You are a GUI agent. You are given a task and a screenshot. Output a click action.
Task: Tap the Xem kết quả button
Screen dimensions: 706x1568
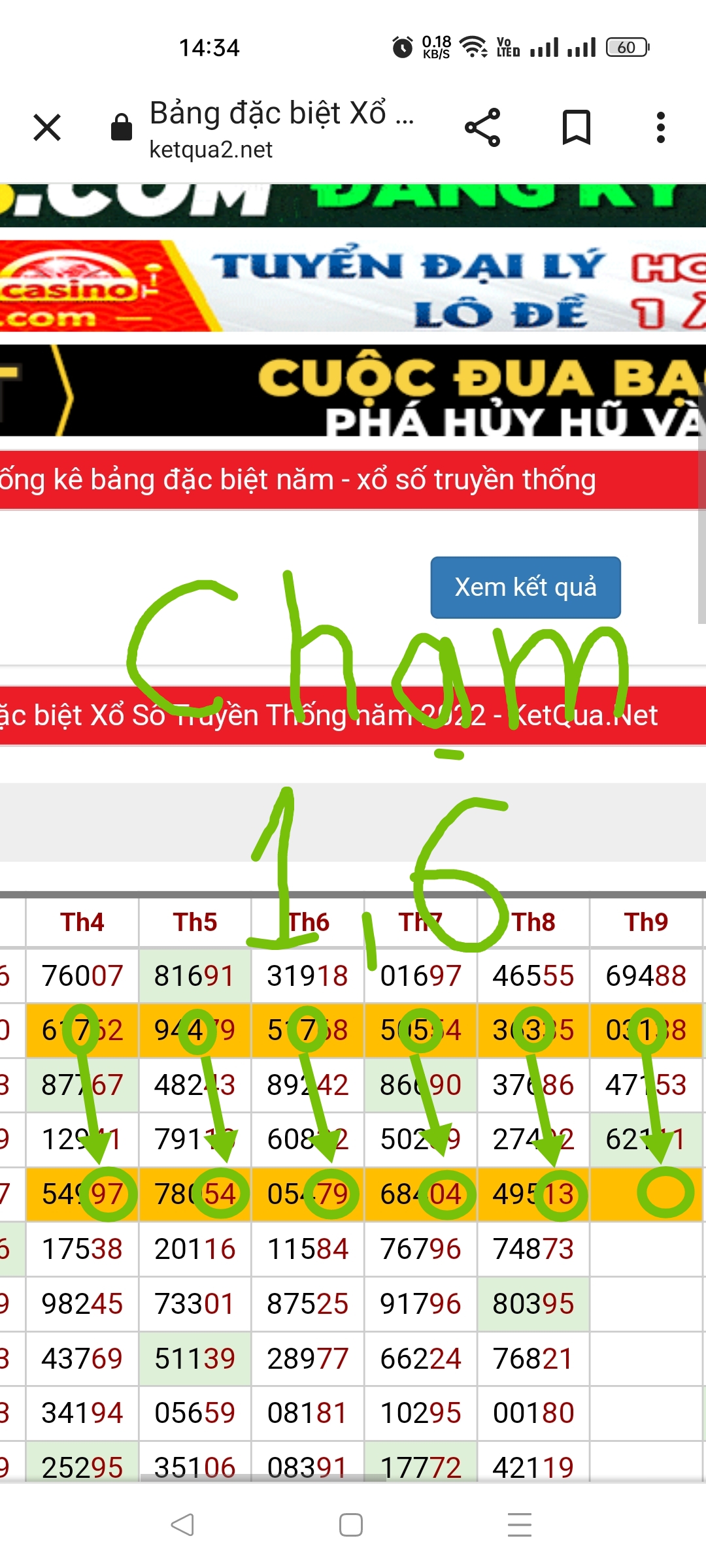point(526,587)
